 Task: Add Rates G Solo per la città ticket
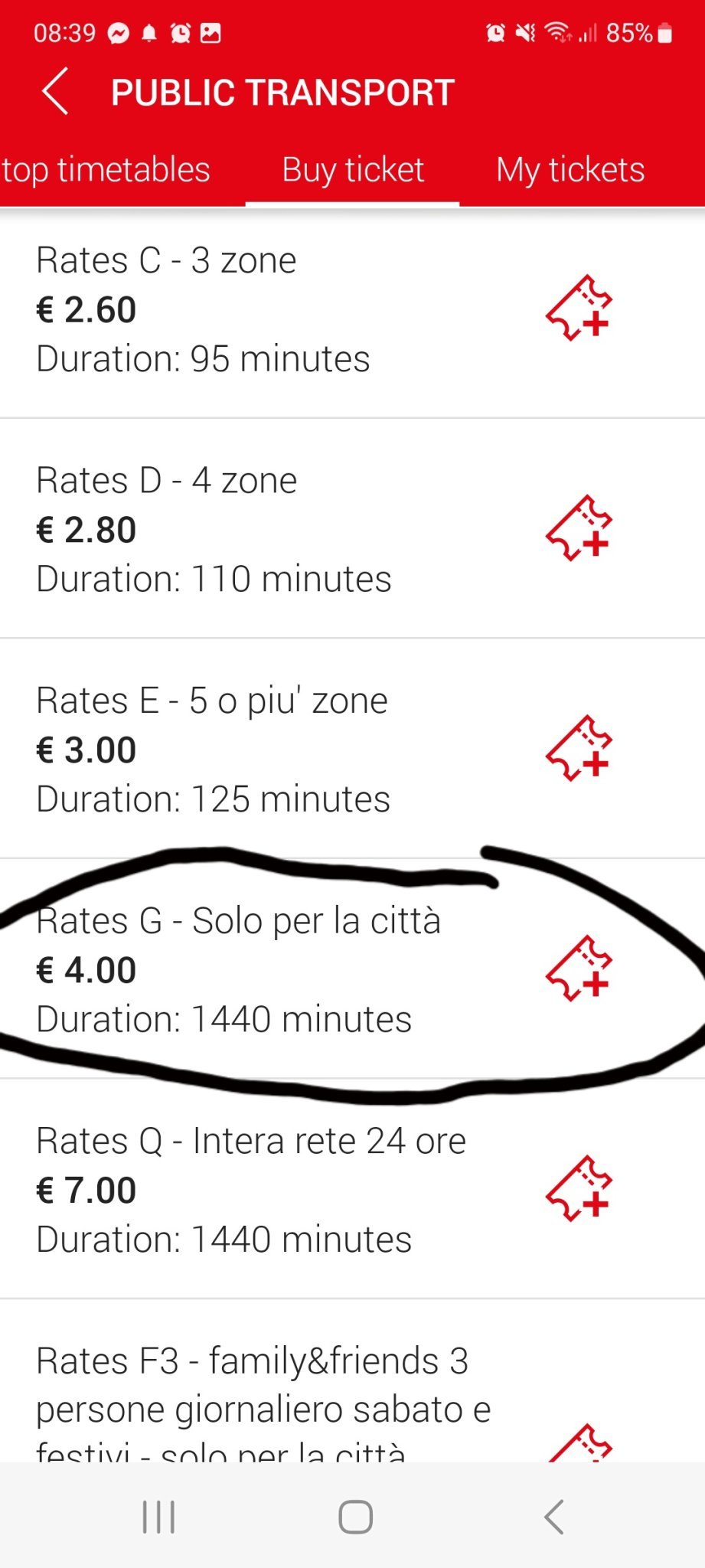click(x=579, y=969)
